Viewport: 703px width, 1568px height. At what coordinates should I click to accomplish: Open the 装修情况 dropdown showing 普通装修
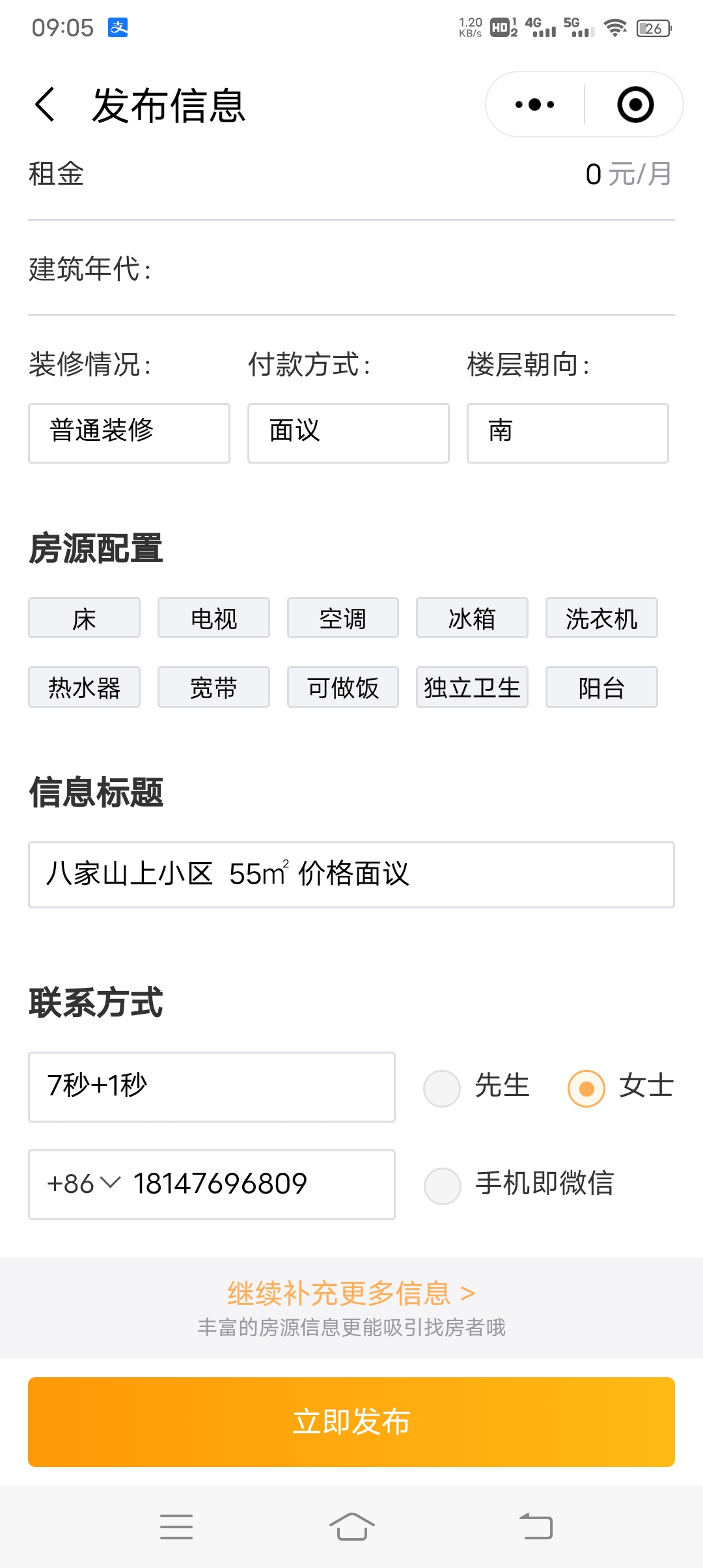pos(129,433)
